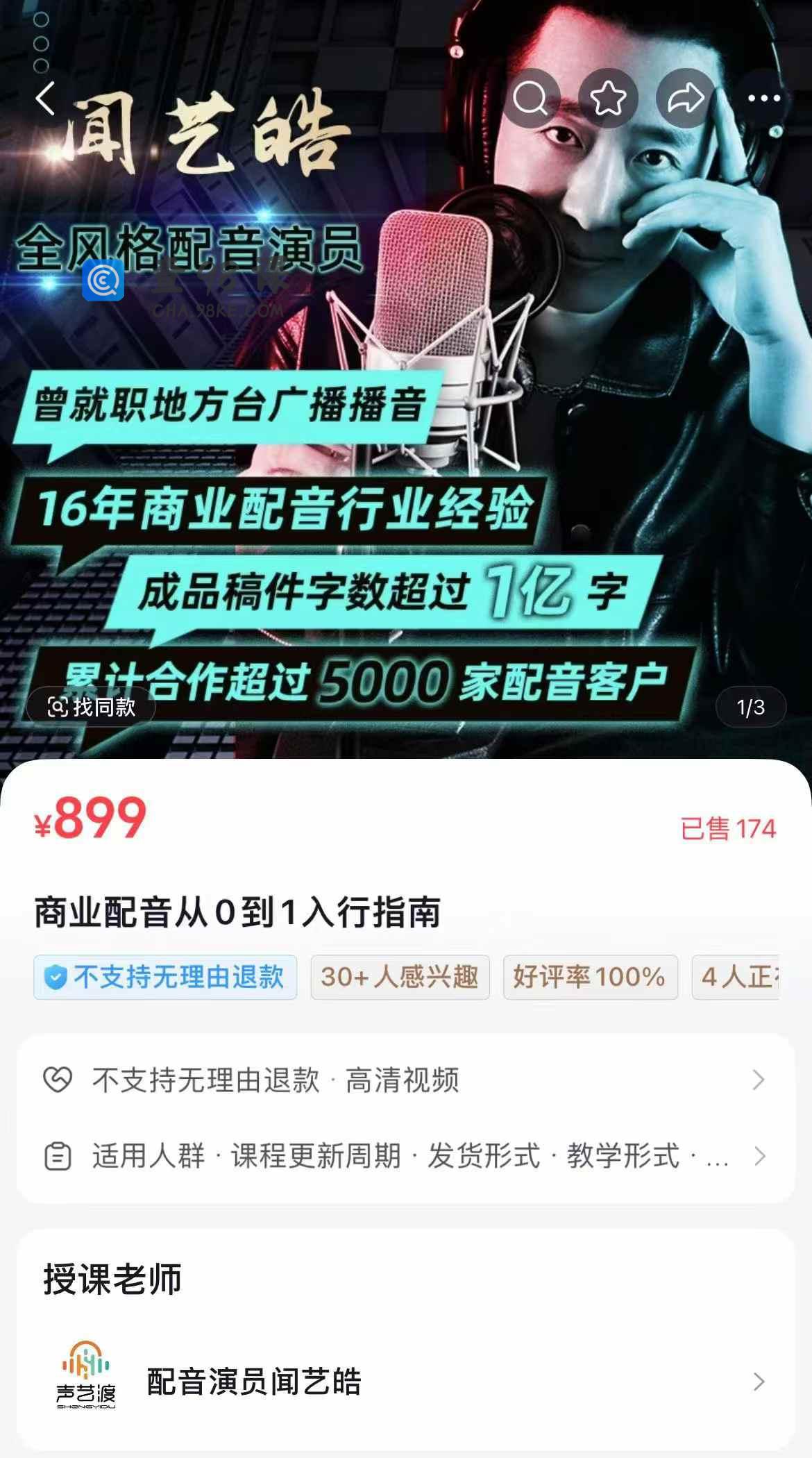Screen dimensions: 812x1458
Task: Open the three-dot overflow menu
Action: (x=763, y=99)
